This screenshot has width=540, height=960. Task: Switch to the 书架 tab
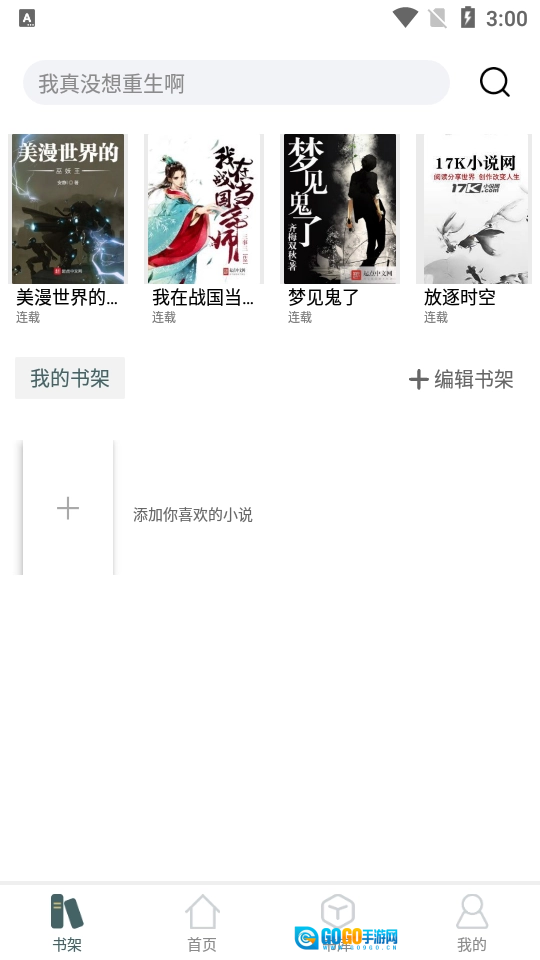point(67,923)
